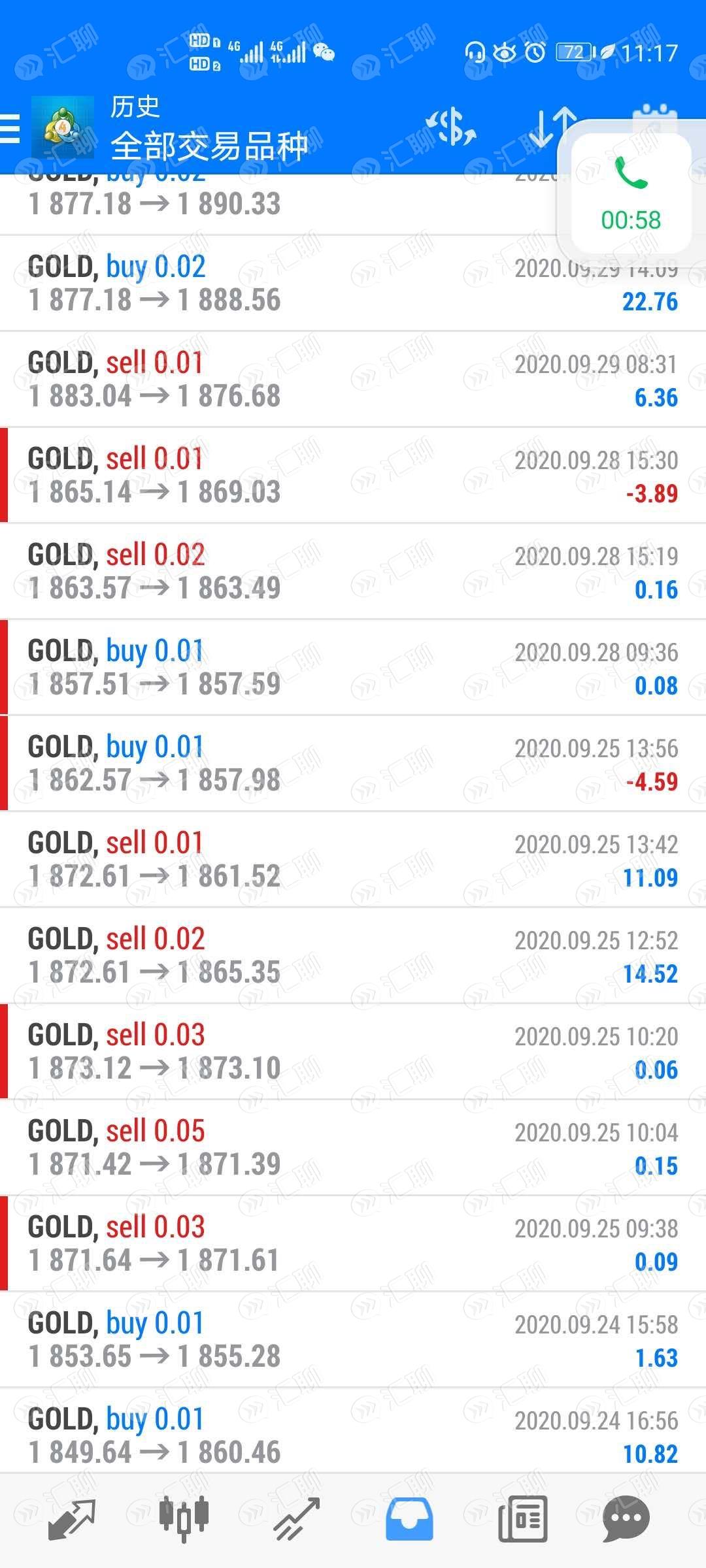Screen dimensions: 706x1568
Task: Open the GOLD buy trade with profit 10.82
Action: [x=353, y=1436]
